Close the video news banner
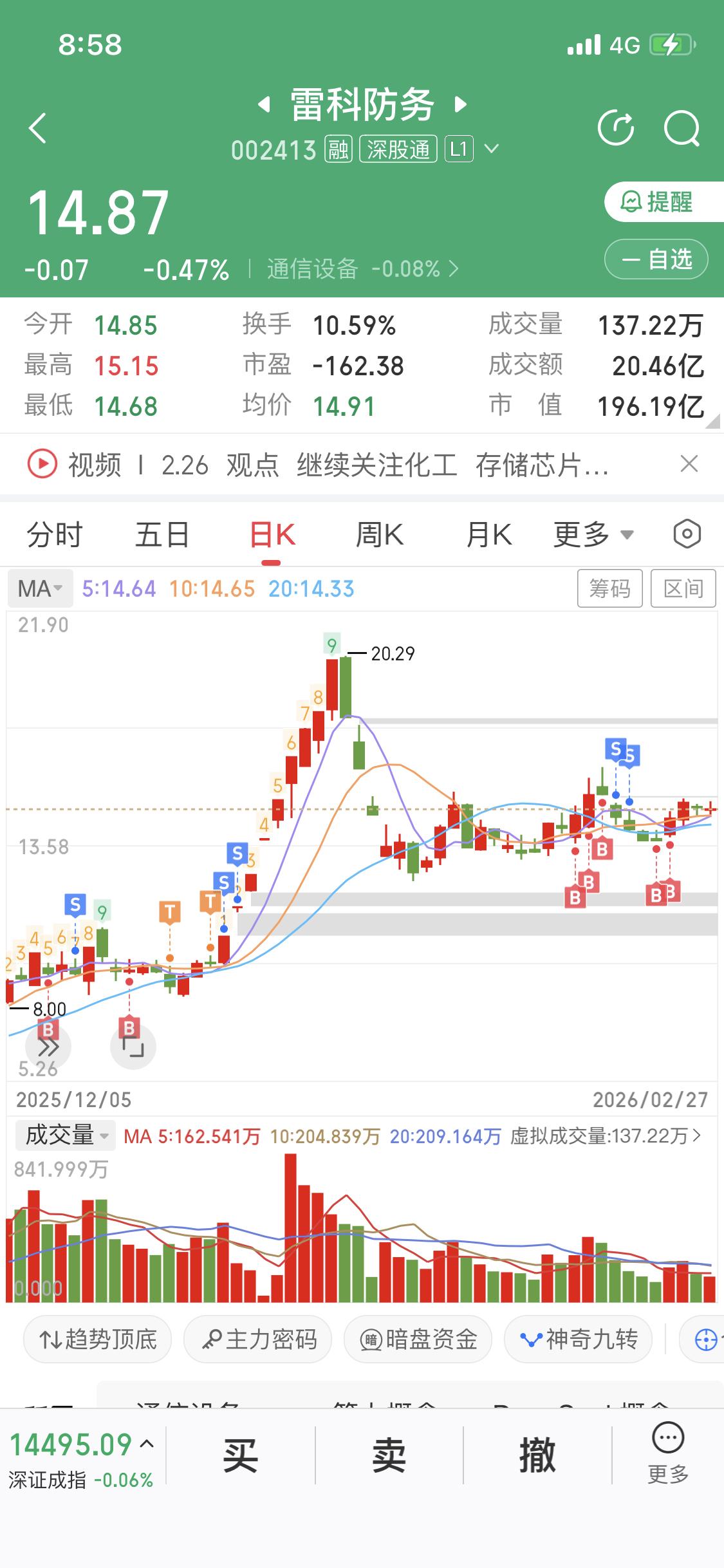724x1568 pixels. click(x=687, y=465)
